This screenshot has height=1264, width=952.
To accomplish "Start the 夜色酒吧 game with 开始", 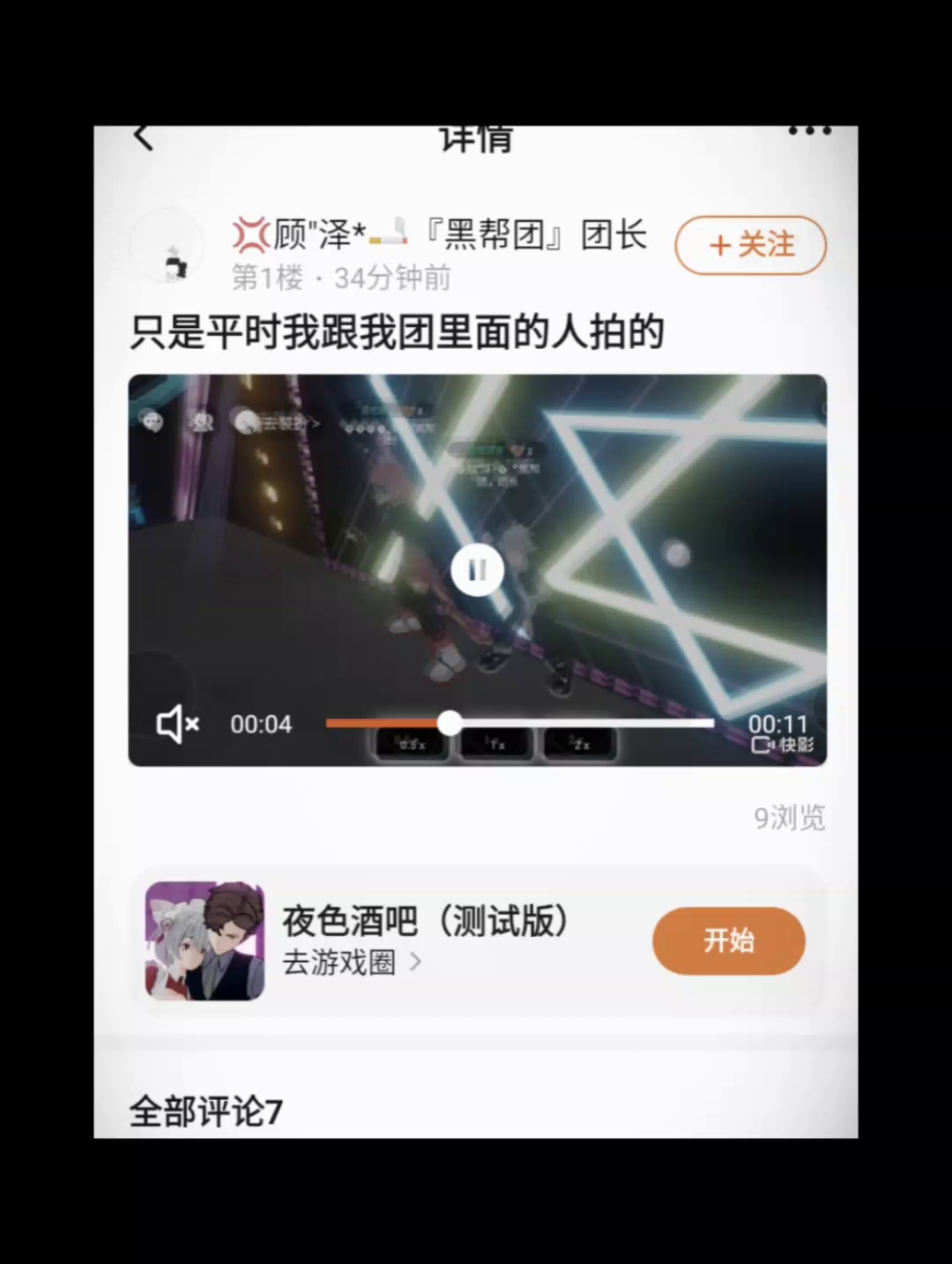I will click(x=728, y=941).
